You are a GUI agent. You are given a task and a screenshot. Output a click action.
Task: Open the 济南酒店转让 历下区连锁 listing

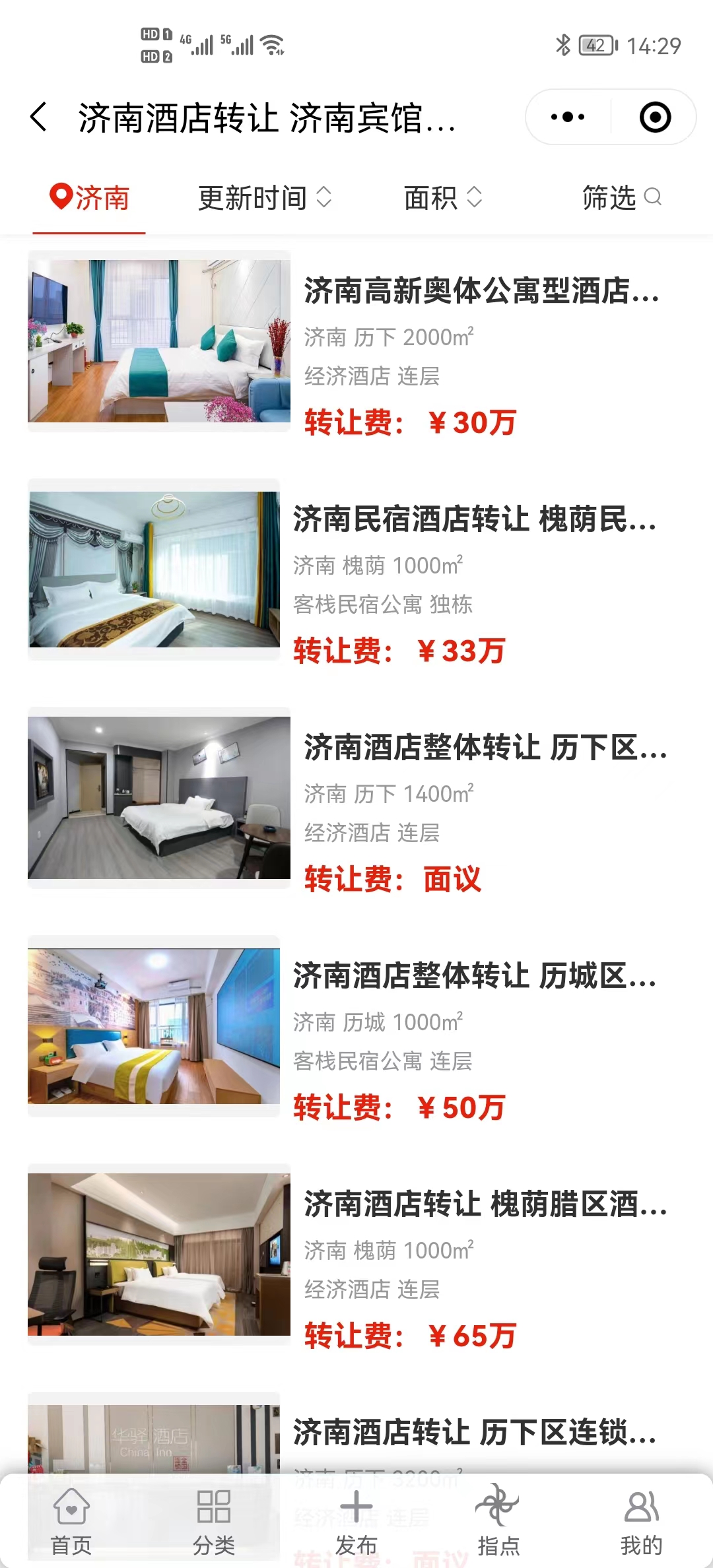(x=474, y=1433)
